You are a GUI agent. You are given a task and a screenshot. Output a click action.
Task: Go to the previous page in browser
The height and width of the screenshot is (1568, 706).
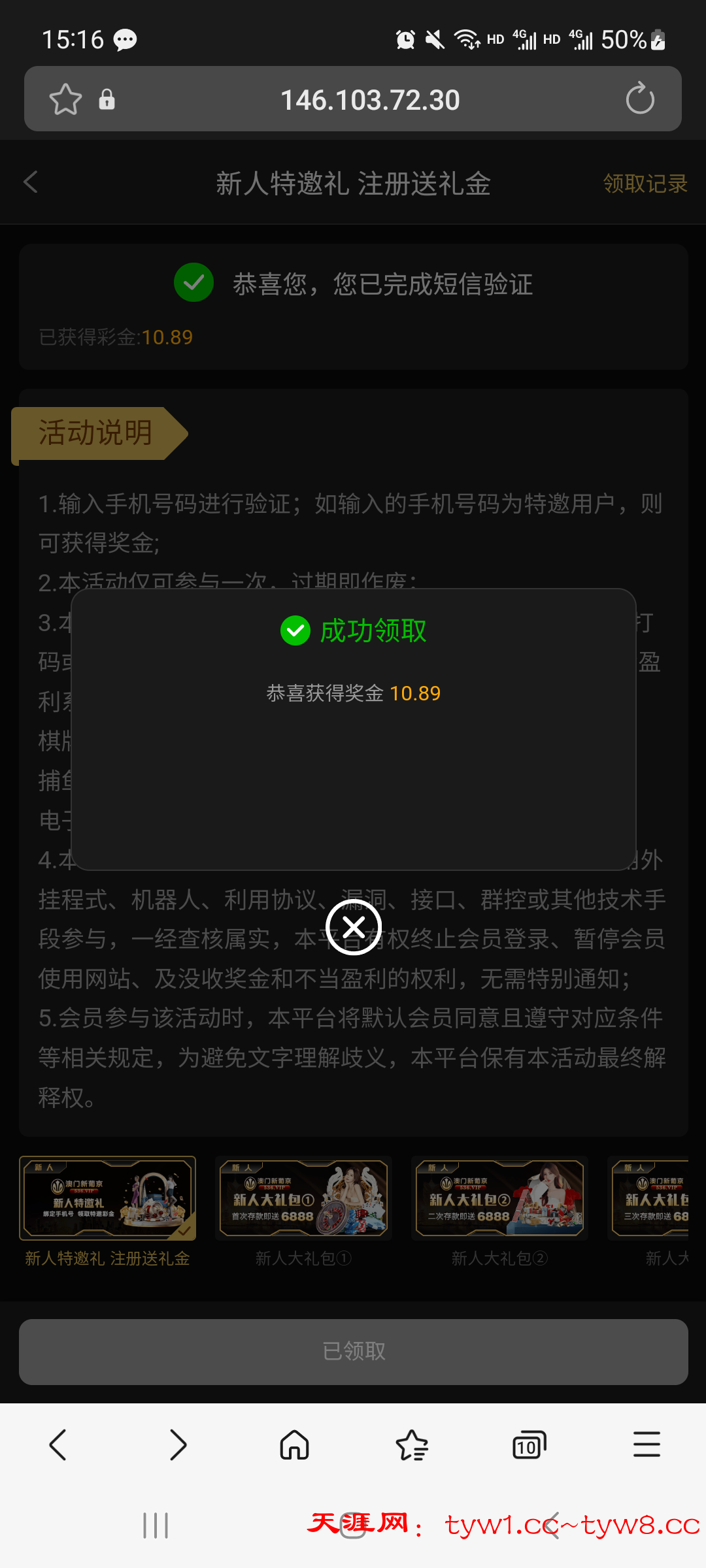coord(58,1445)
